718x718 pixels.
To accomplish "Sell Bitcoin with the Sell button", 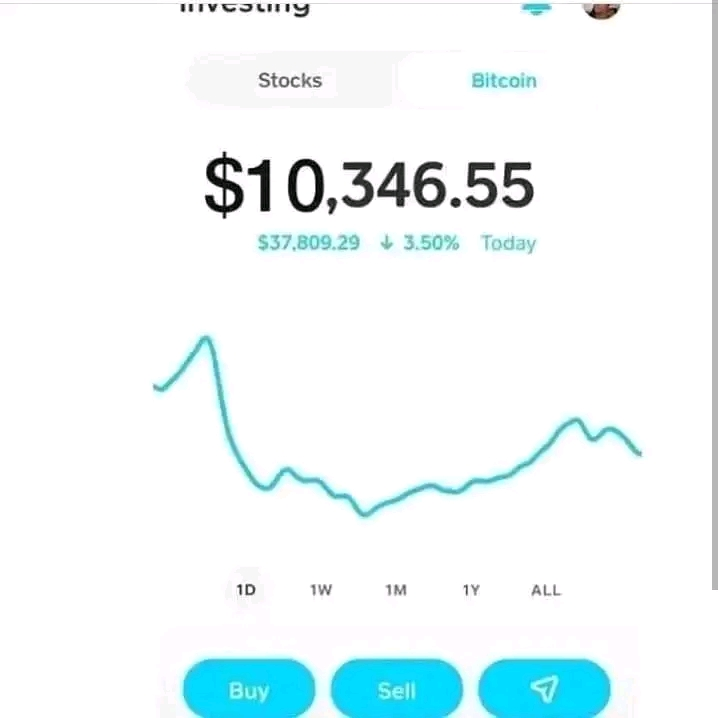I will (x=397, y=690).
